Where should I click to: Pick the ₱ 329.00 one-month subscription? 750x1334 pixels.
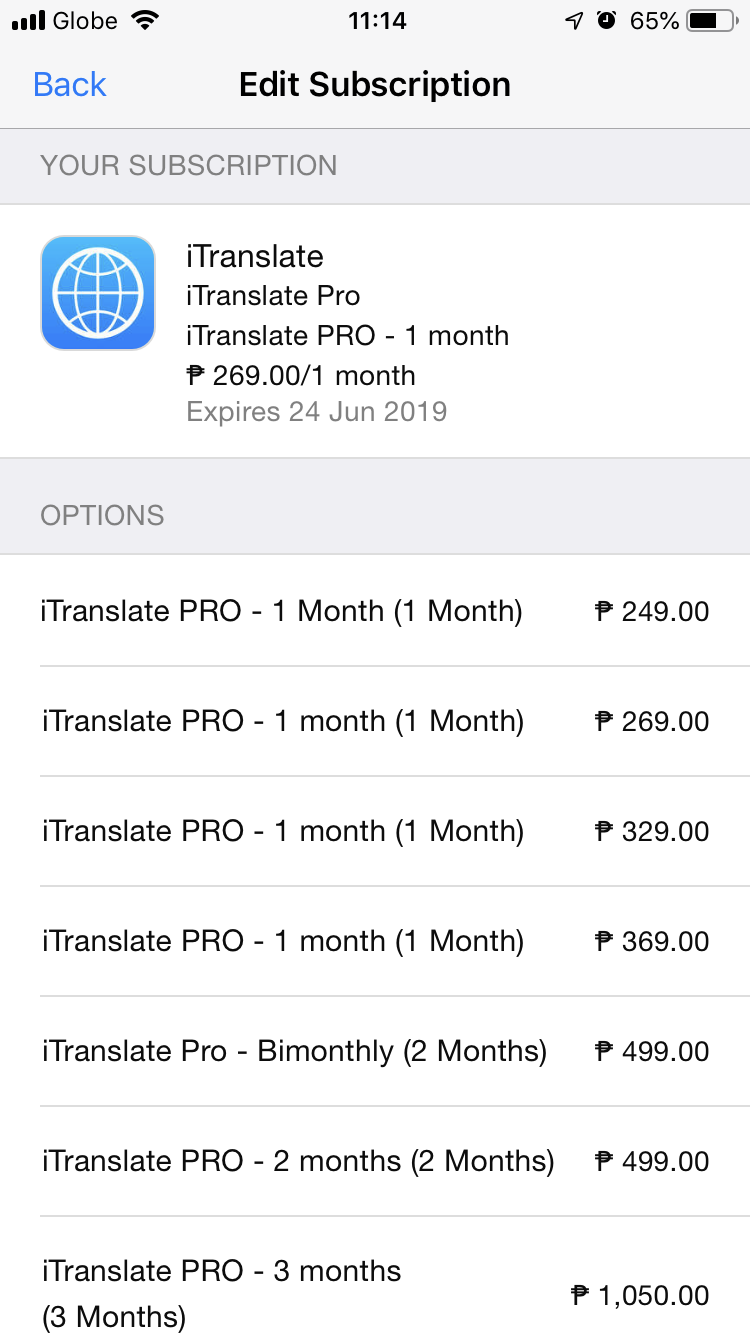click(375, 831)
